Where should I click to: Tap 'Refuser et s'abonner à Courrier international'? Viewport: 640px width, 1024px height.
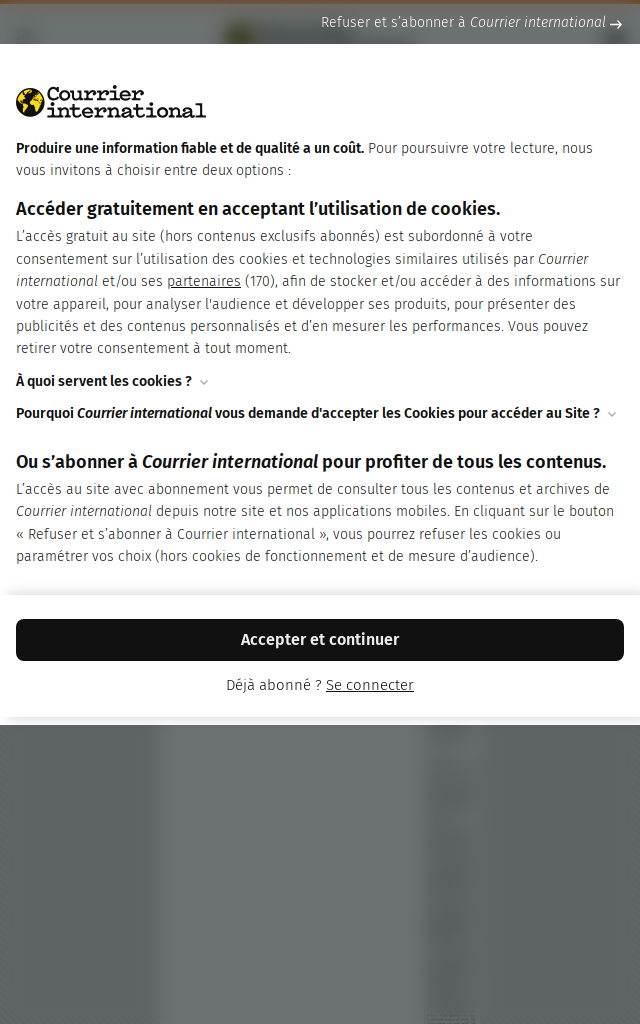tap(470, 22)
